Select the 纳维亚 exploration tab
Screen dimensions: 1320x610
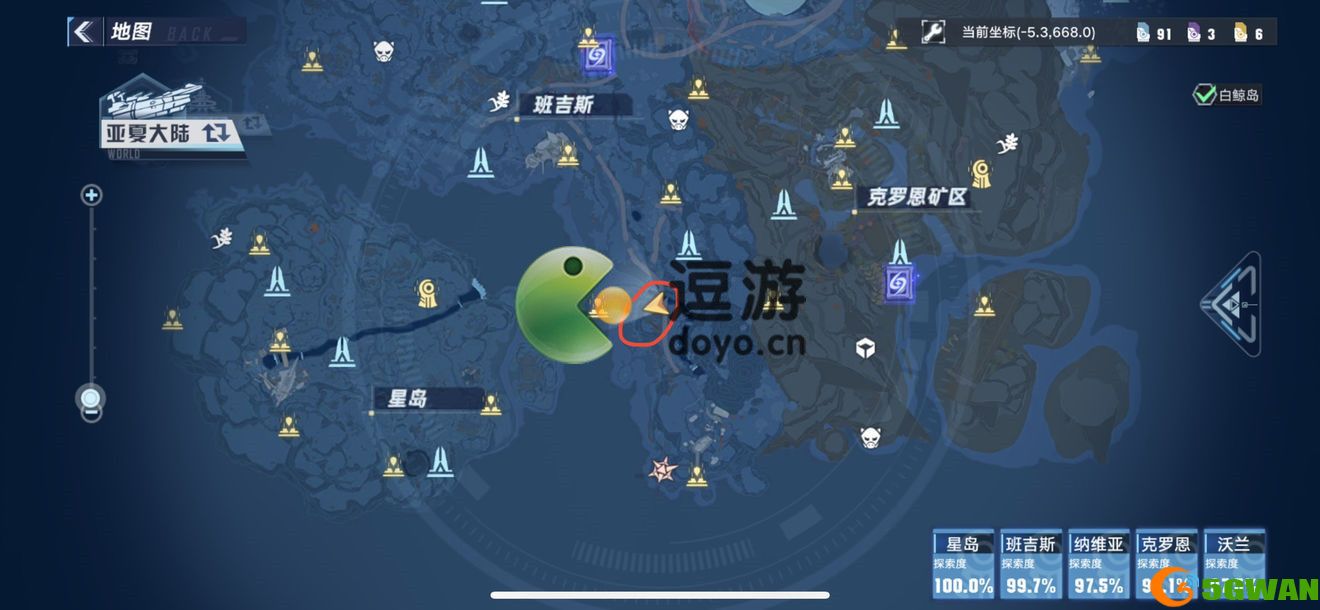(1097, 565)
